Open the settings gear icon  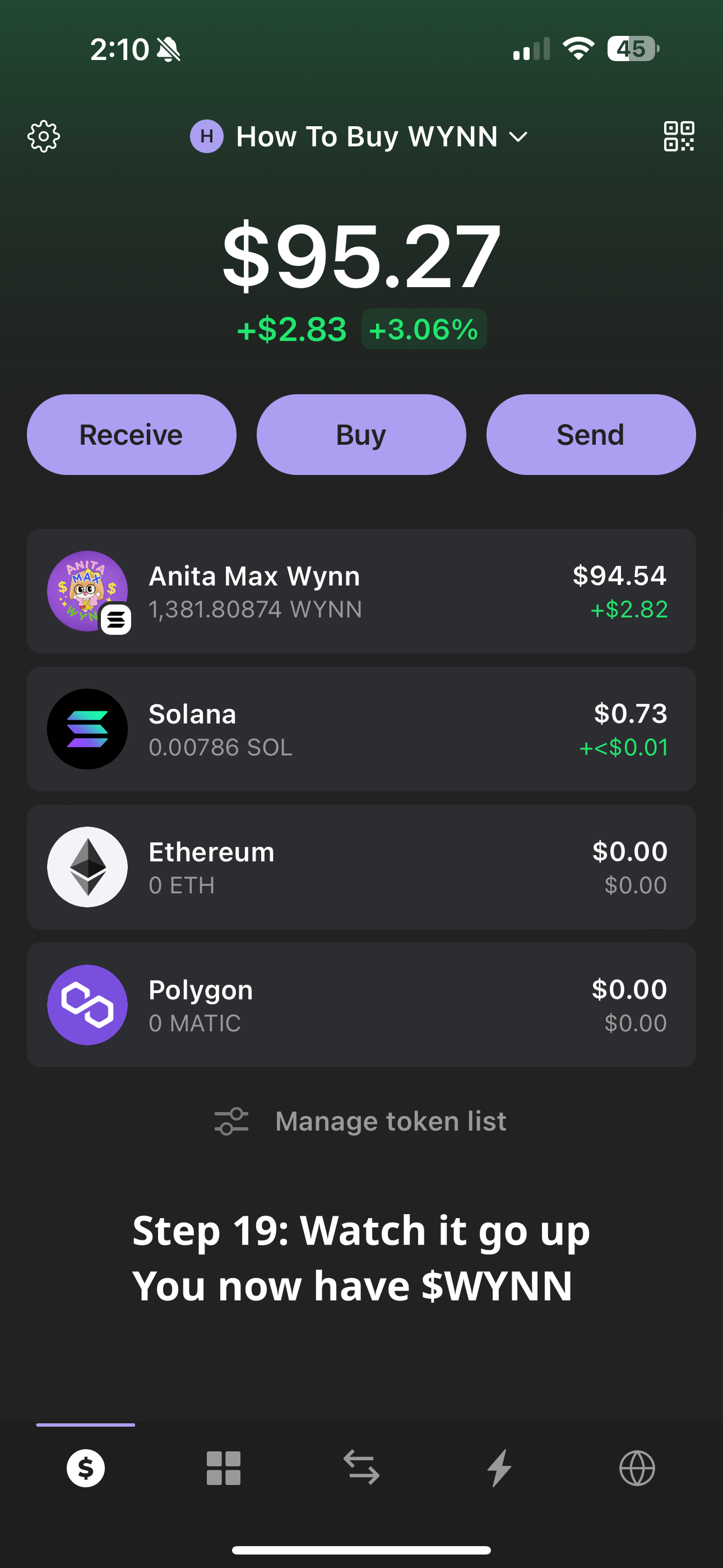pos(44,136)
